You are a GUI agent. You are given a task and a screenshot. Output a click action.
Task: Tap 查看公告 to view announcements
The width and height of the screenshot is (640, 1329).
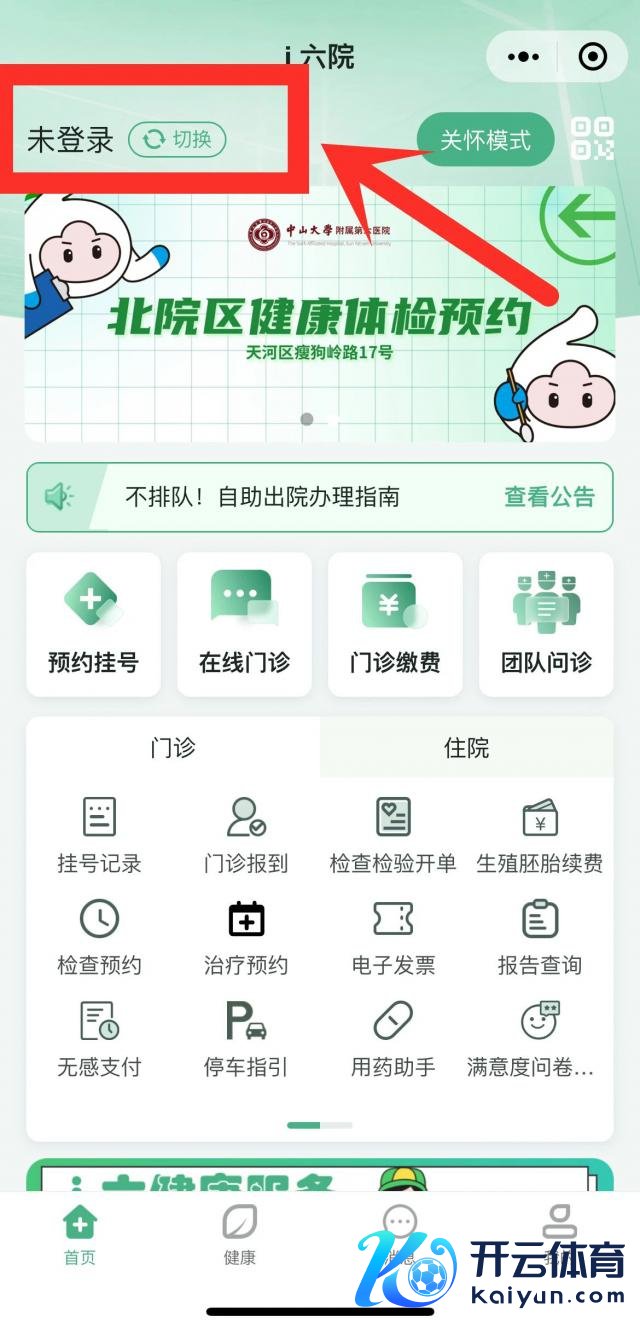(549, 497)
